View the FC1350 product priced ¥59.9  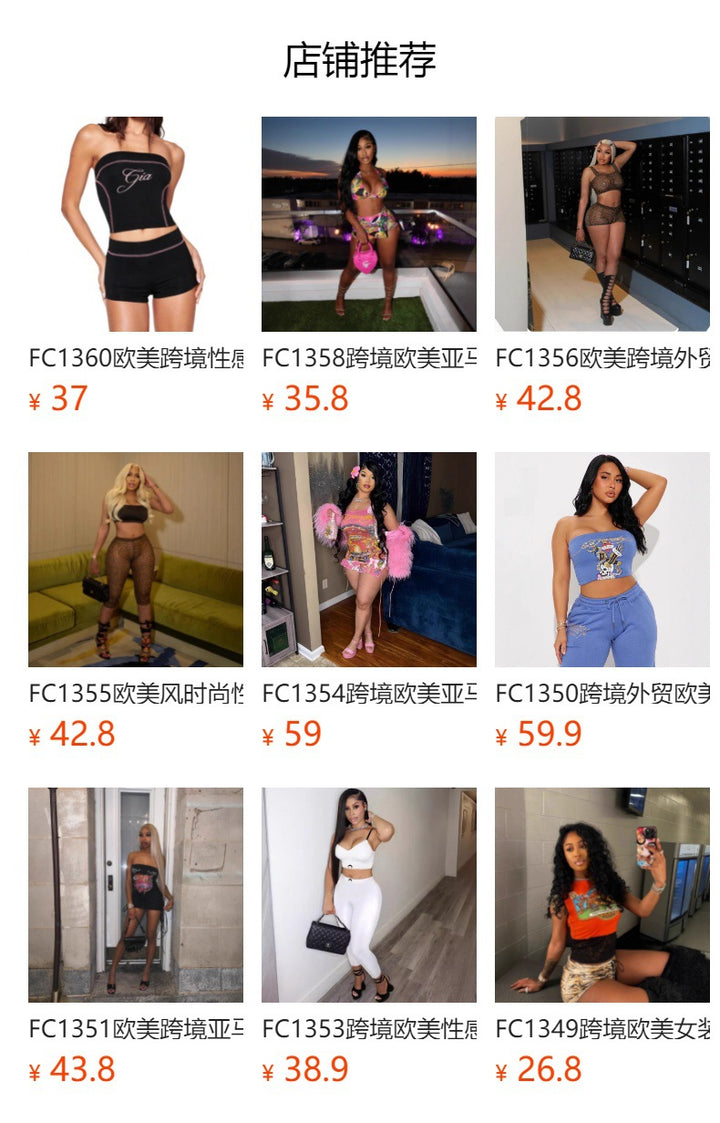pos(602,559)
